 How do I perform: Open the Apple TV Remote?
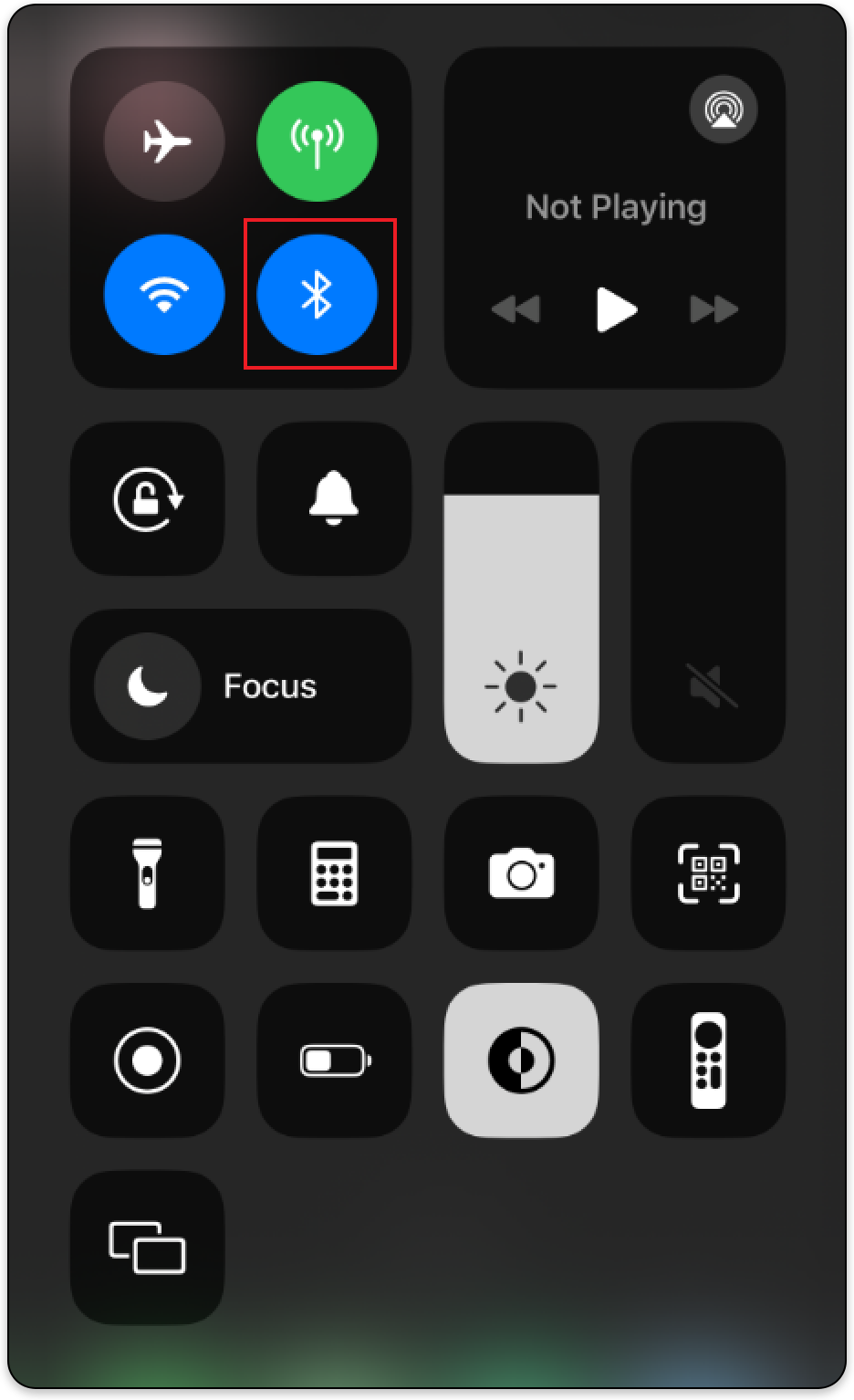[x=709, y=1060]
